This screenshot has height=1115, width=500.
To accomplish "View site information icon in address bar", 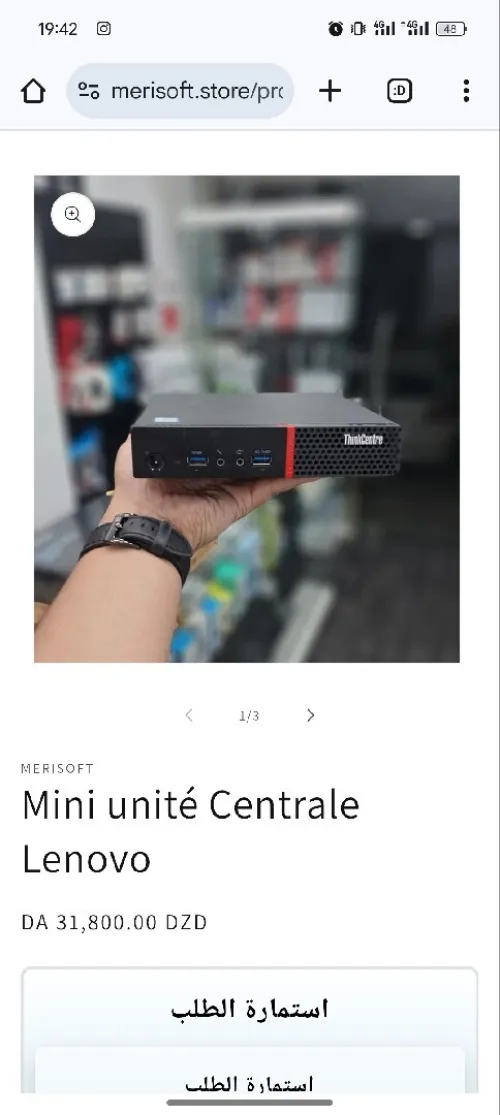I will 88,90.
